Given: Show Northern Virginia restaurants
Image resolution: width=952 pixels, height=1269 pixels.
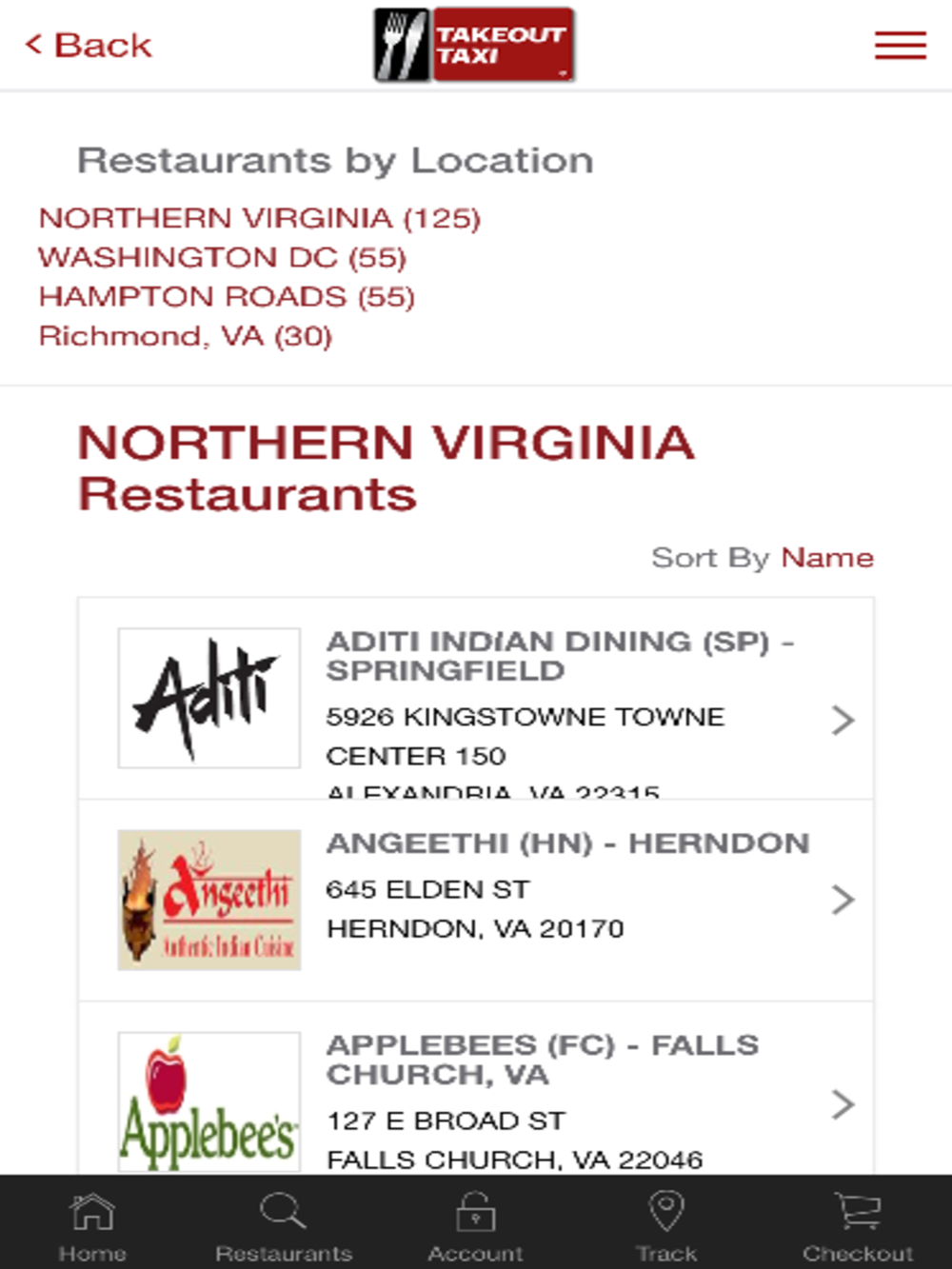Looking at the screenshot, I should [x=259, y=218].
